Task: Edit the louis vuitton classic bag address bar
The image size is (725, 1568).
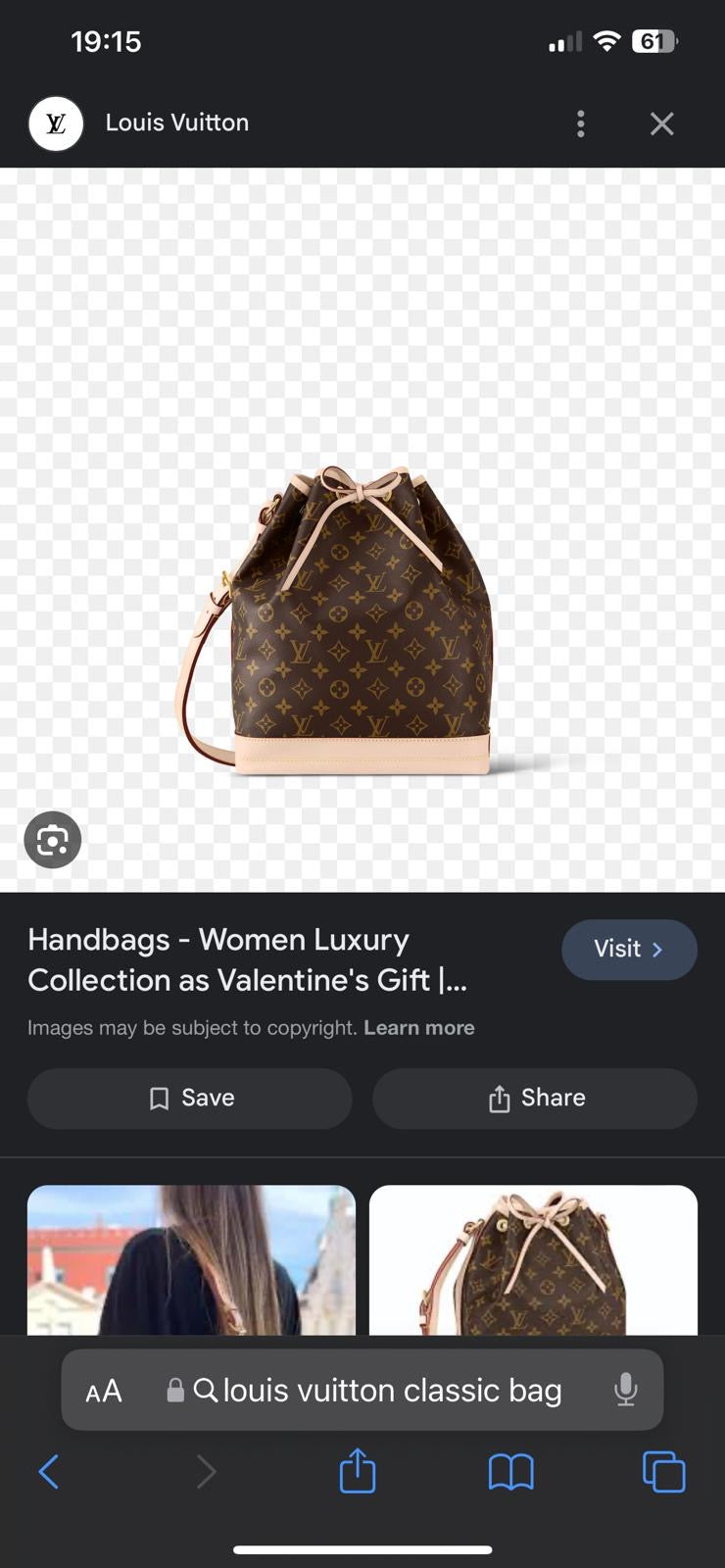Action: [392, 1391]
